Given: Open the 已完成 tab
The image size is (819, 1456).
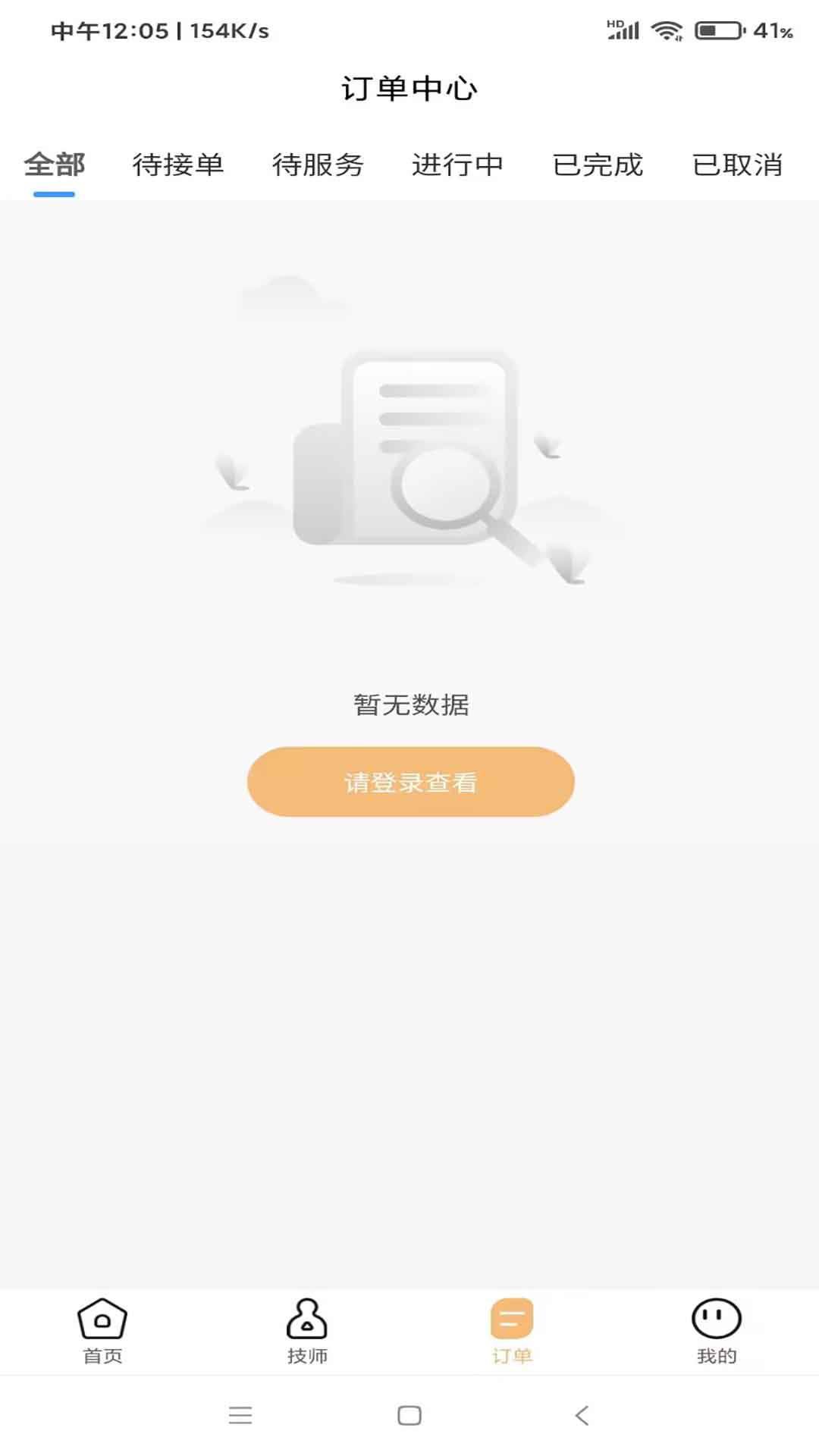Looking at the screenshot, I should (598, 165).
